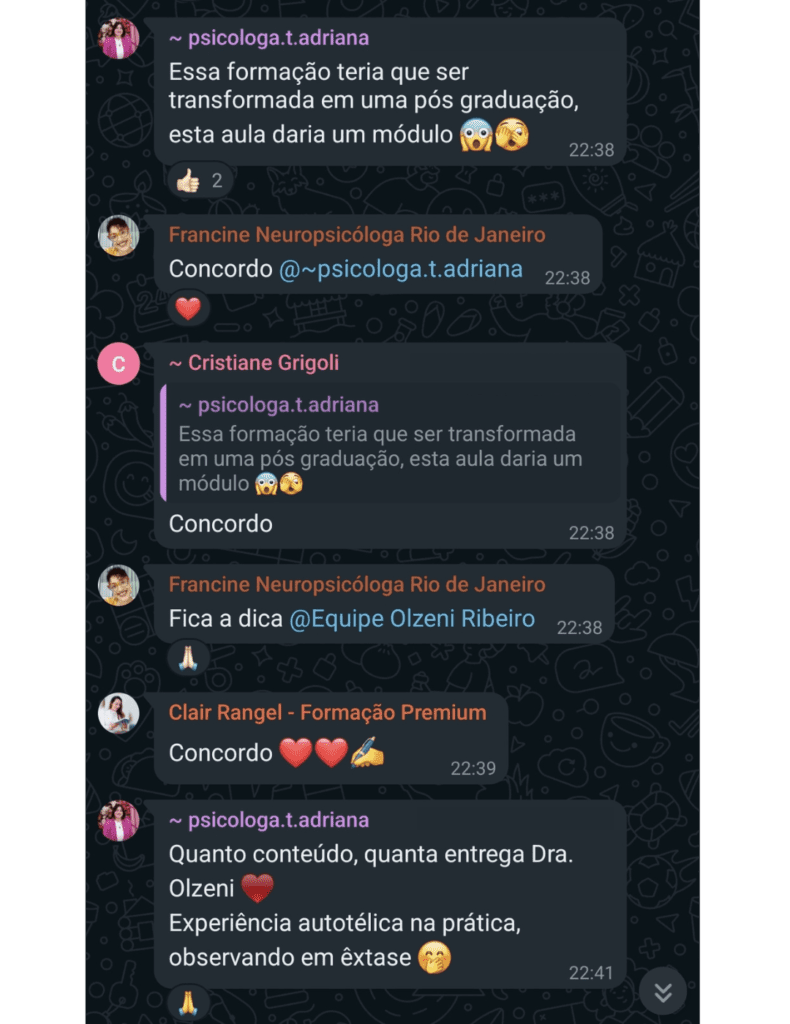Tap the @Equipe Olzeni Ribeiro mention
The image size is (790, 1024).
tap(412, 619)
